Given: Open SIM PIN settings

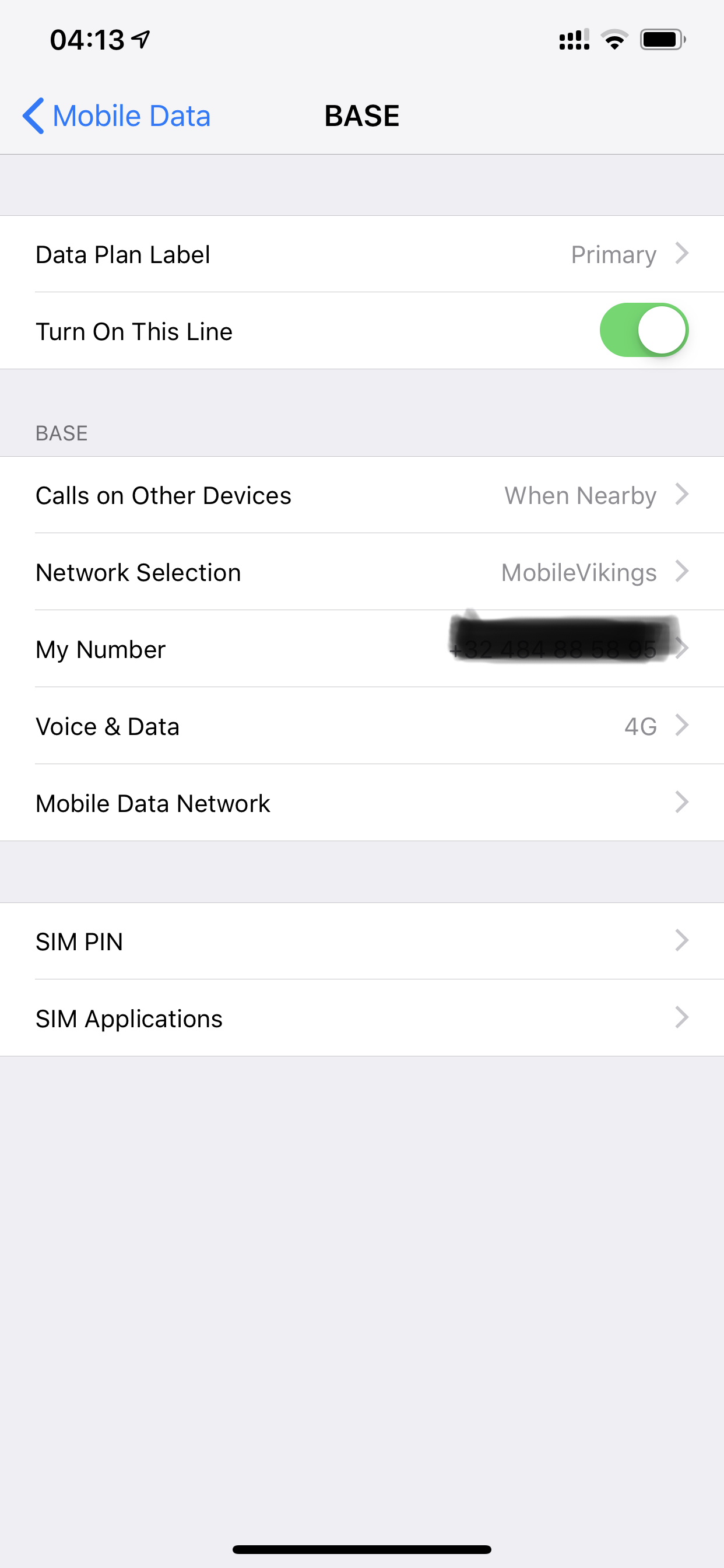Looking at the screenshot, I should click(362, 941).
